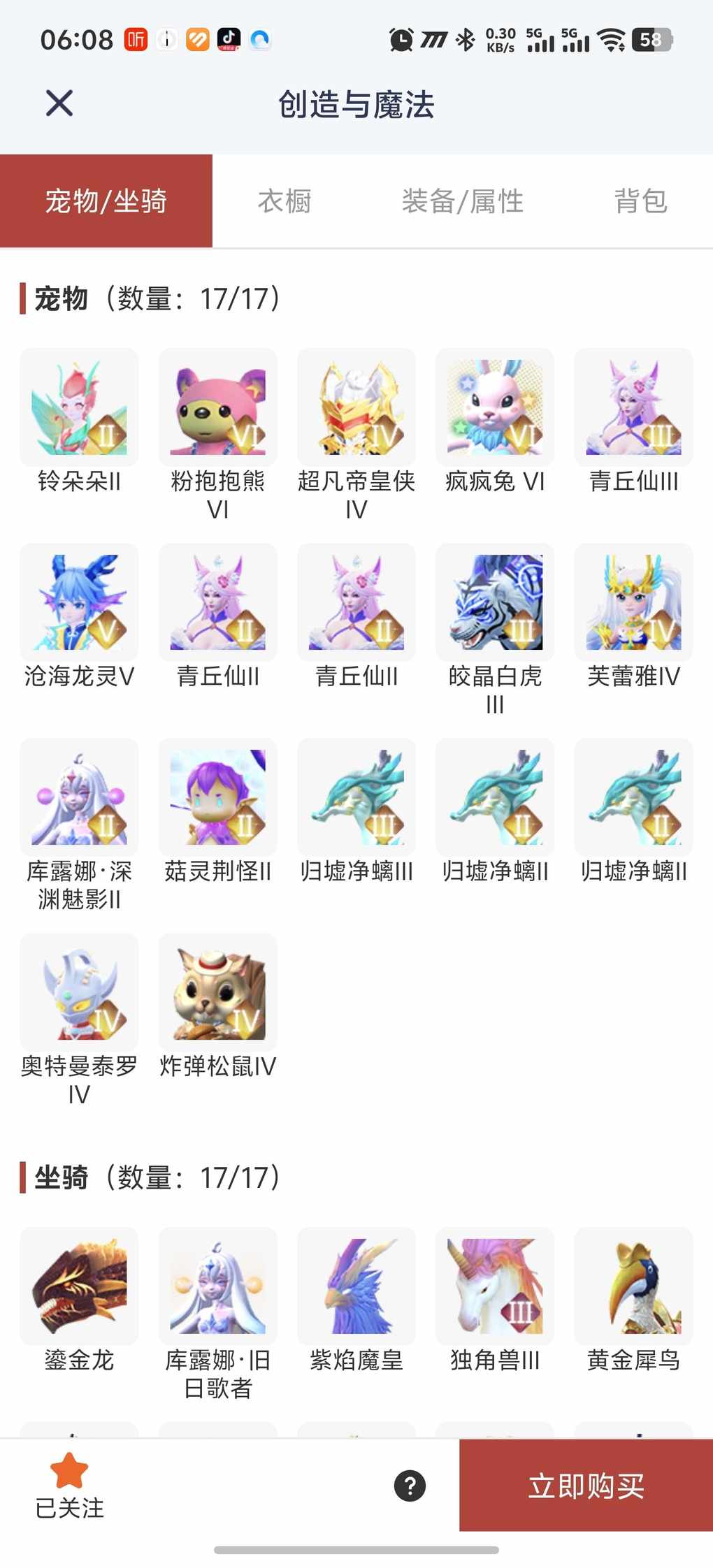This screenshot has width=713, height=1568.
Task: Tap the 宠物/坐骑 tab
Action: pos(106,201)
